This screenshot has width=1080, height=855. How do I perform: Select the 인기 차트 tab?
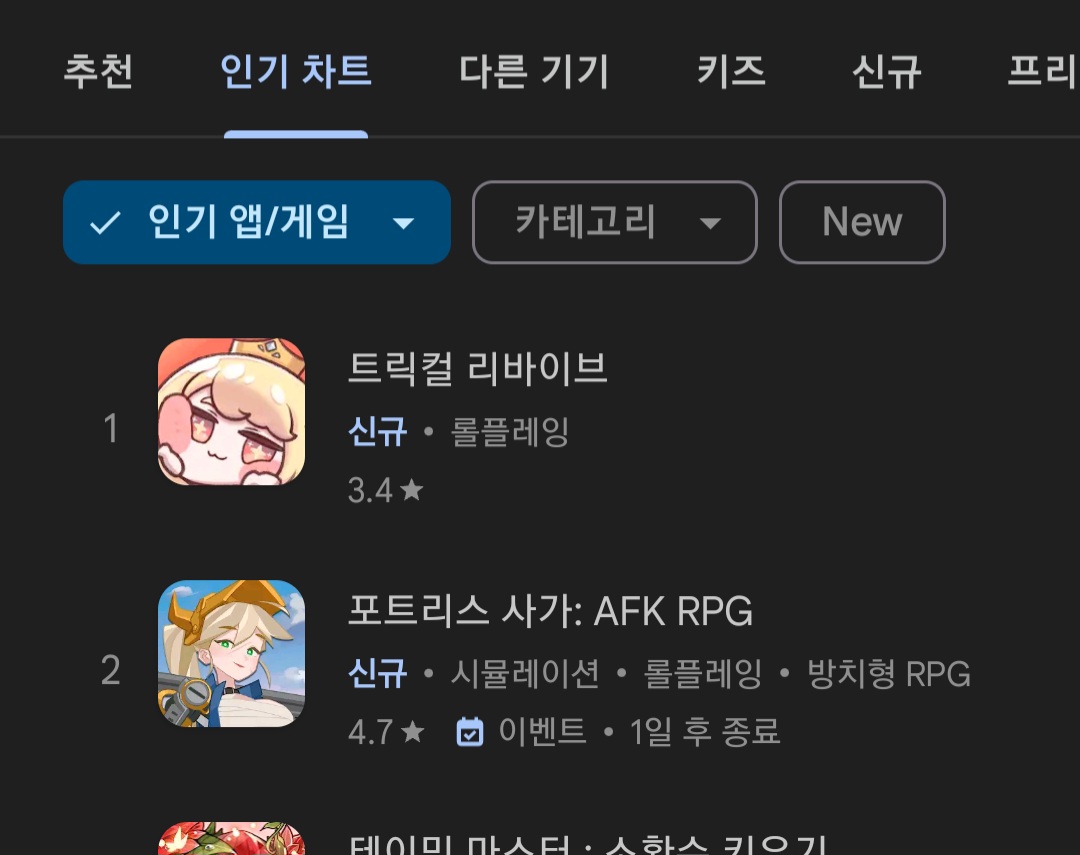[x=296, y=72]
